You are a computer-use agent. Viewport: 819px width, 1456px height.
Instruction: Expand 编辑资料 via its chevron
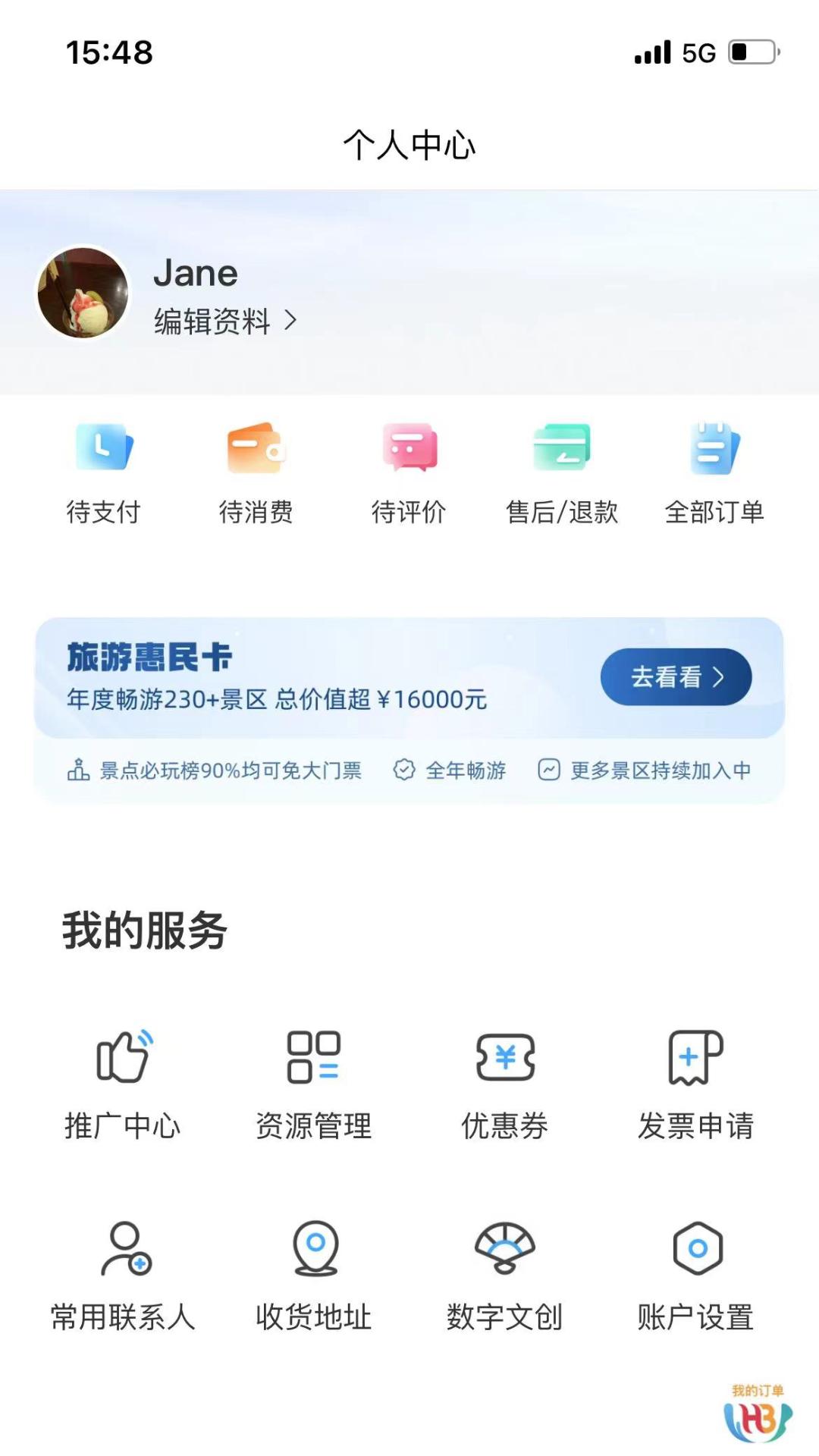[290, 320]
